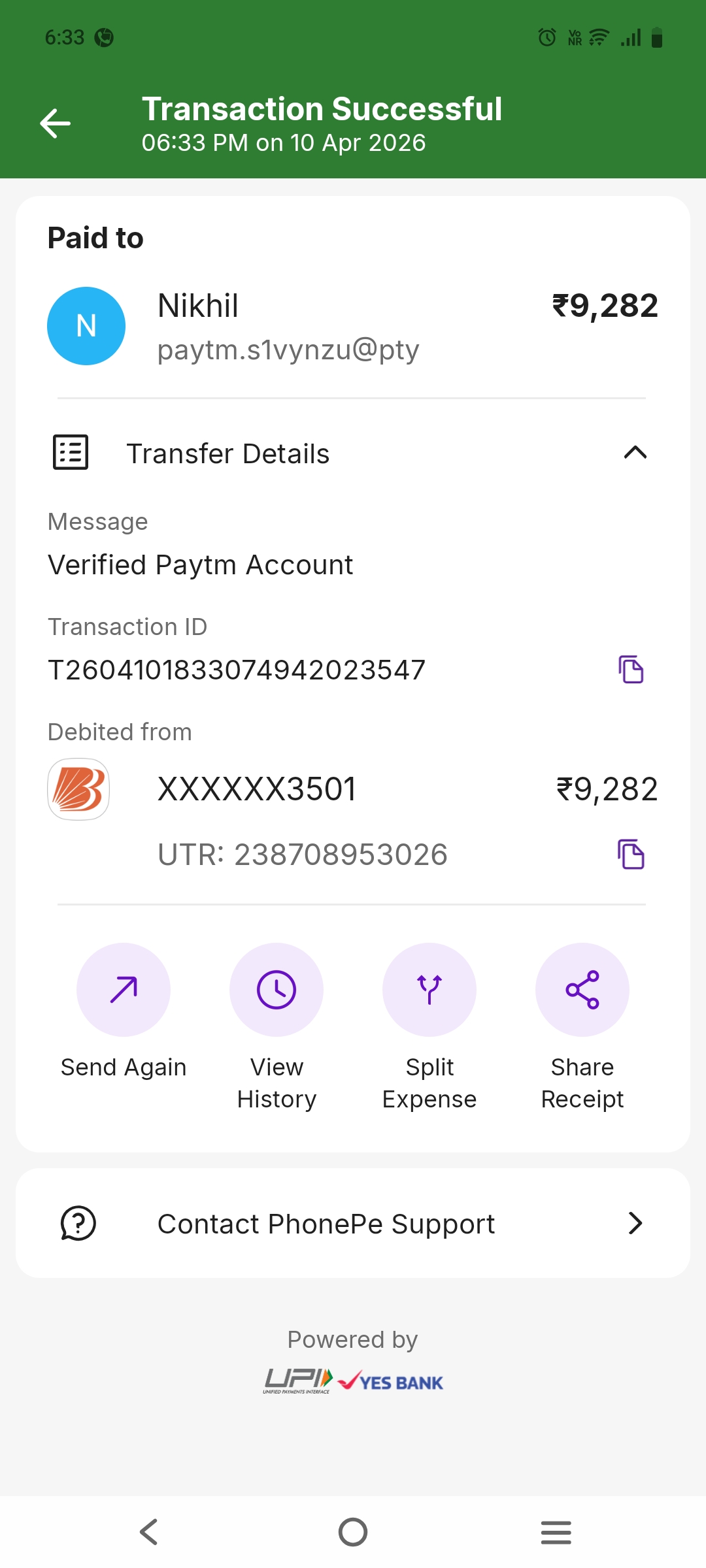706x1568 pixels.
Task: Tap the system home button
Action: pyautogui.click(x=353, y=1532)
